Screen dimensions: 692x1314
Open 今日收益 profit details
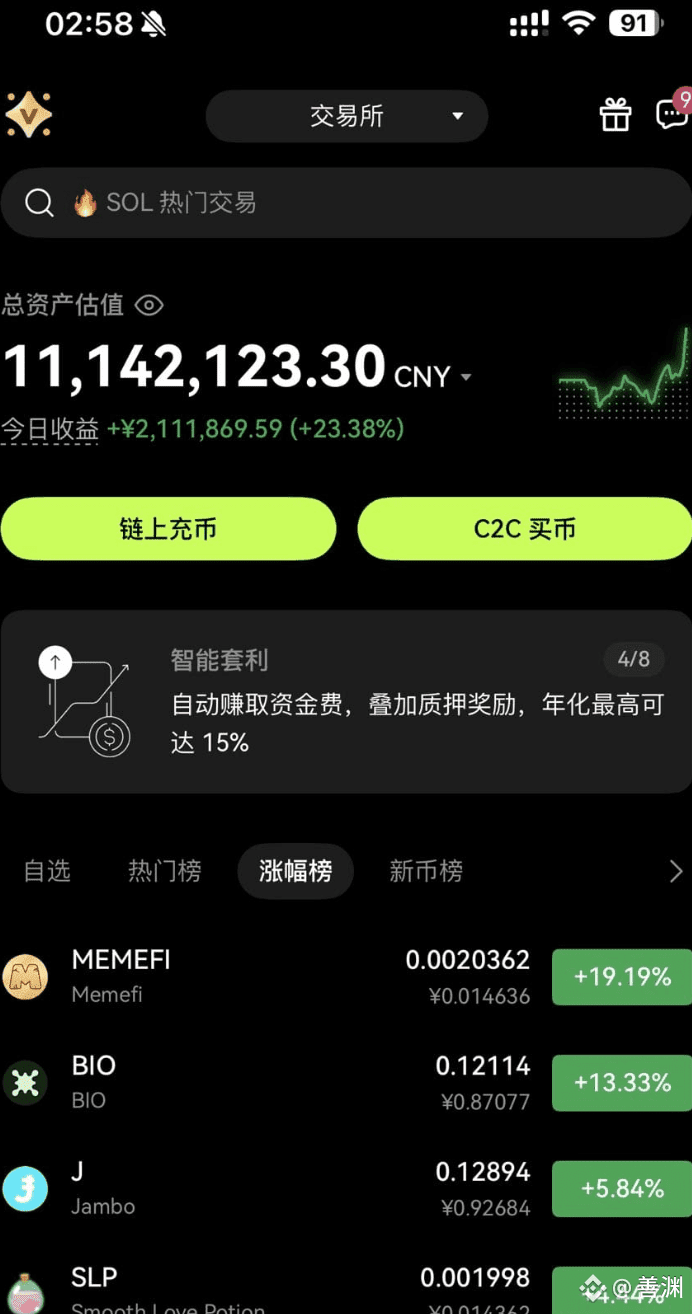(x=49, y=429)
